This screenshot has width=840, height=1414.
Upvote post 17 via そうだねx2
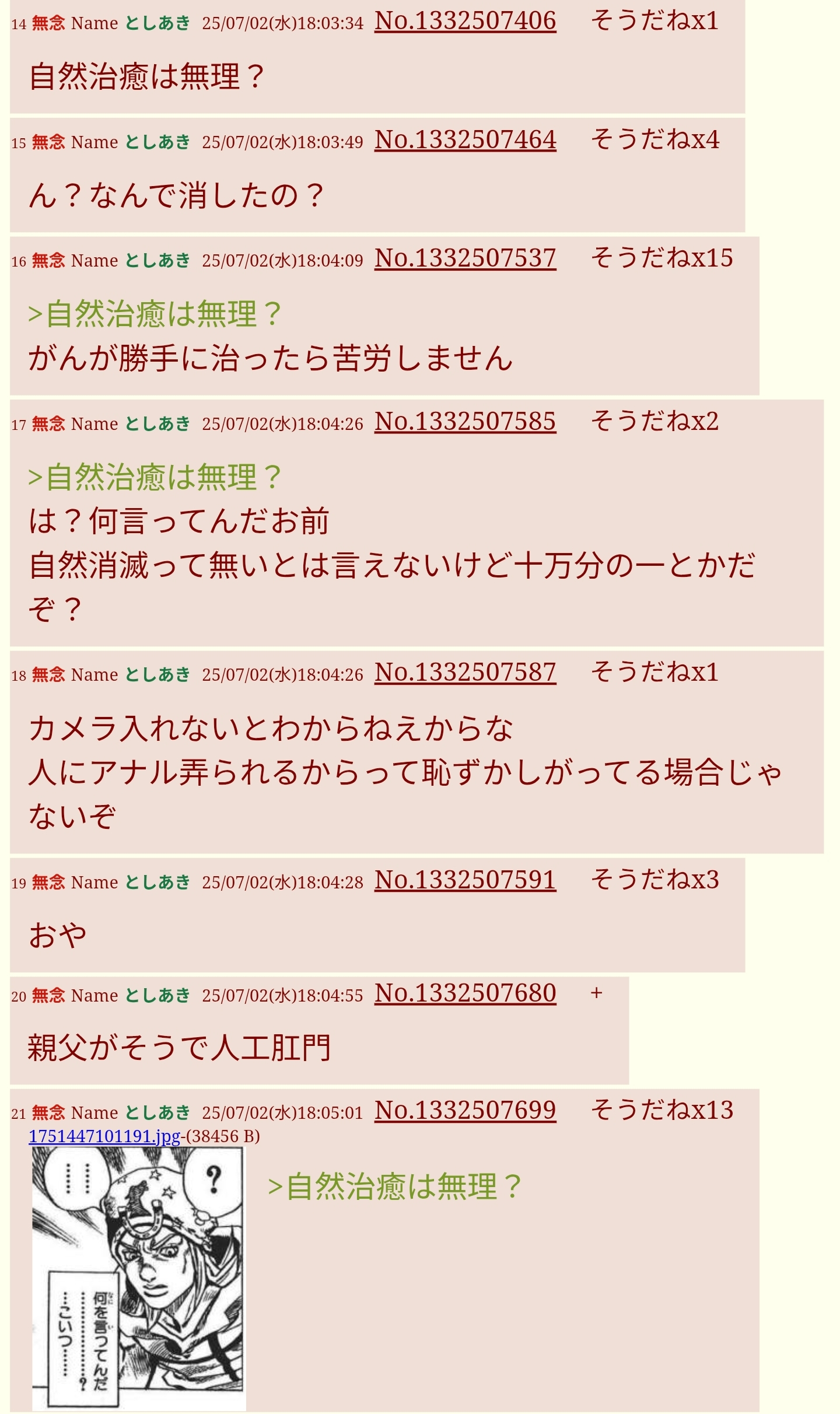tap(654, 422)
